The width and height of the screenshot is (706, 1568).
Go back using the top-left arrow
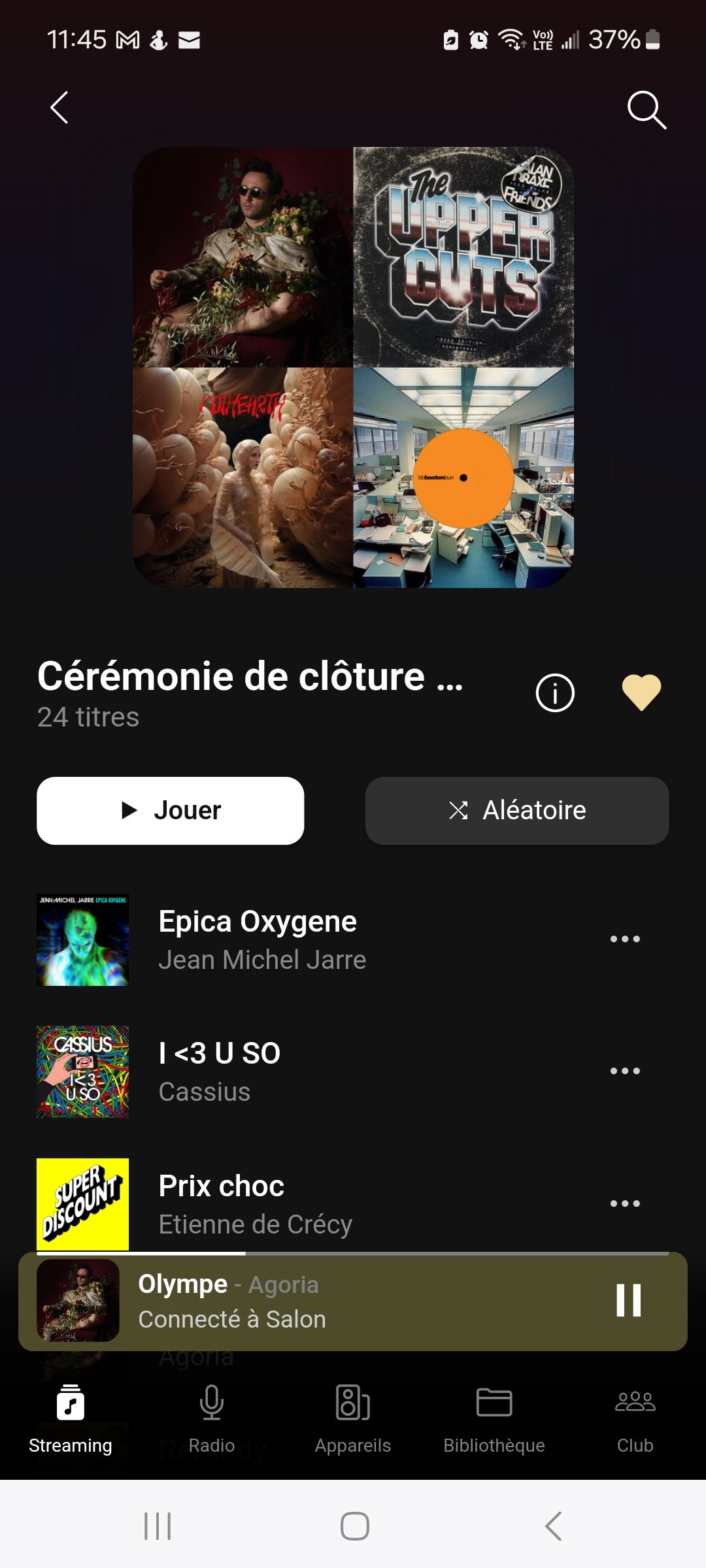59,108
